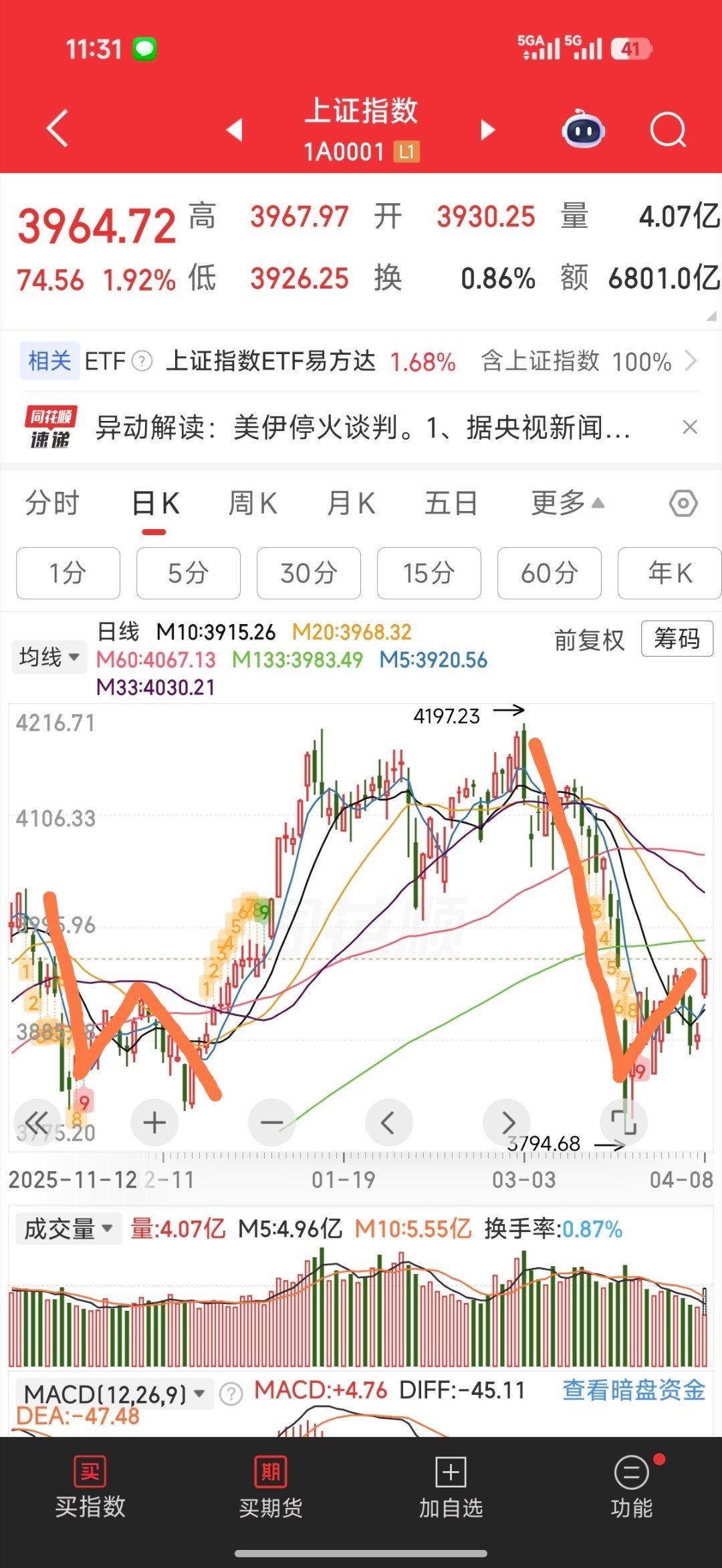The image size is (722, 1568).
Task: Zoom in on chart with plus icon
Action: (x=154, y=1122)
